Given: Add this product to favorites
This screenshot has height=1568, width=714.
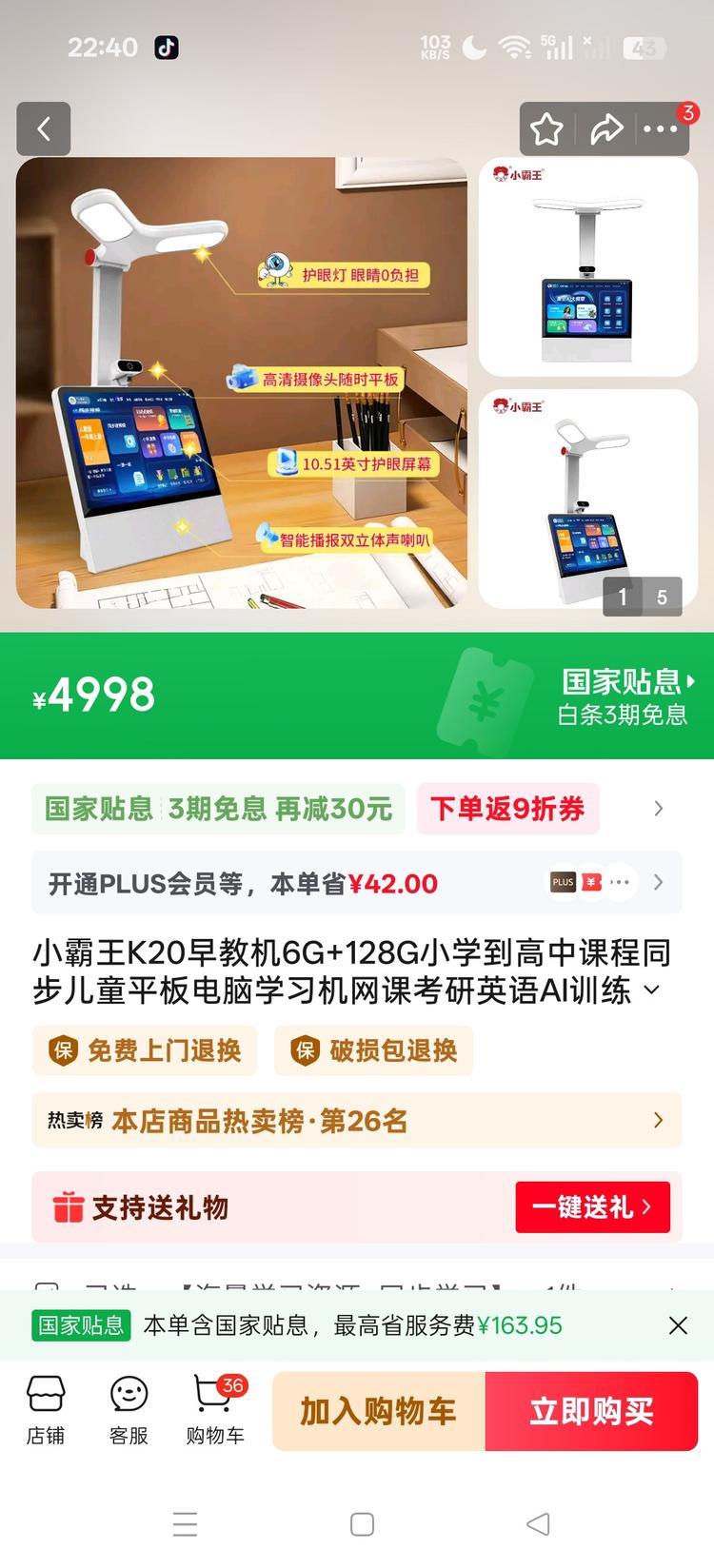Looking at the screenshot, I should click(547, 129).
